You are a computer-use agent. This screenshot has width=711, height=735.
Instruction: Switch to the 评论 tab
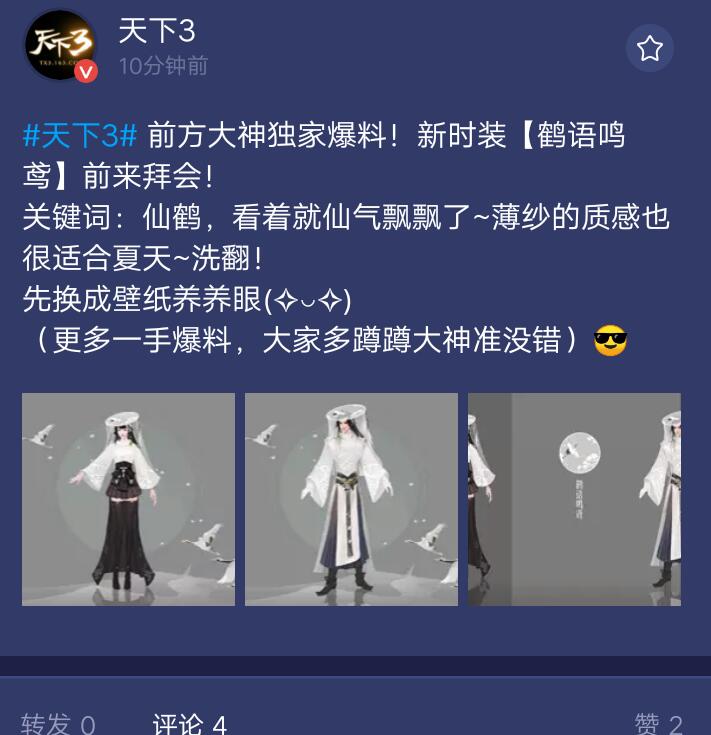[189, 723]
